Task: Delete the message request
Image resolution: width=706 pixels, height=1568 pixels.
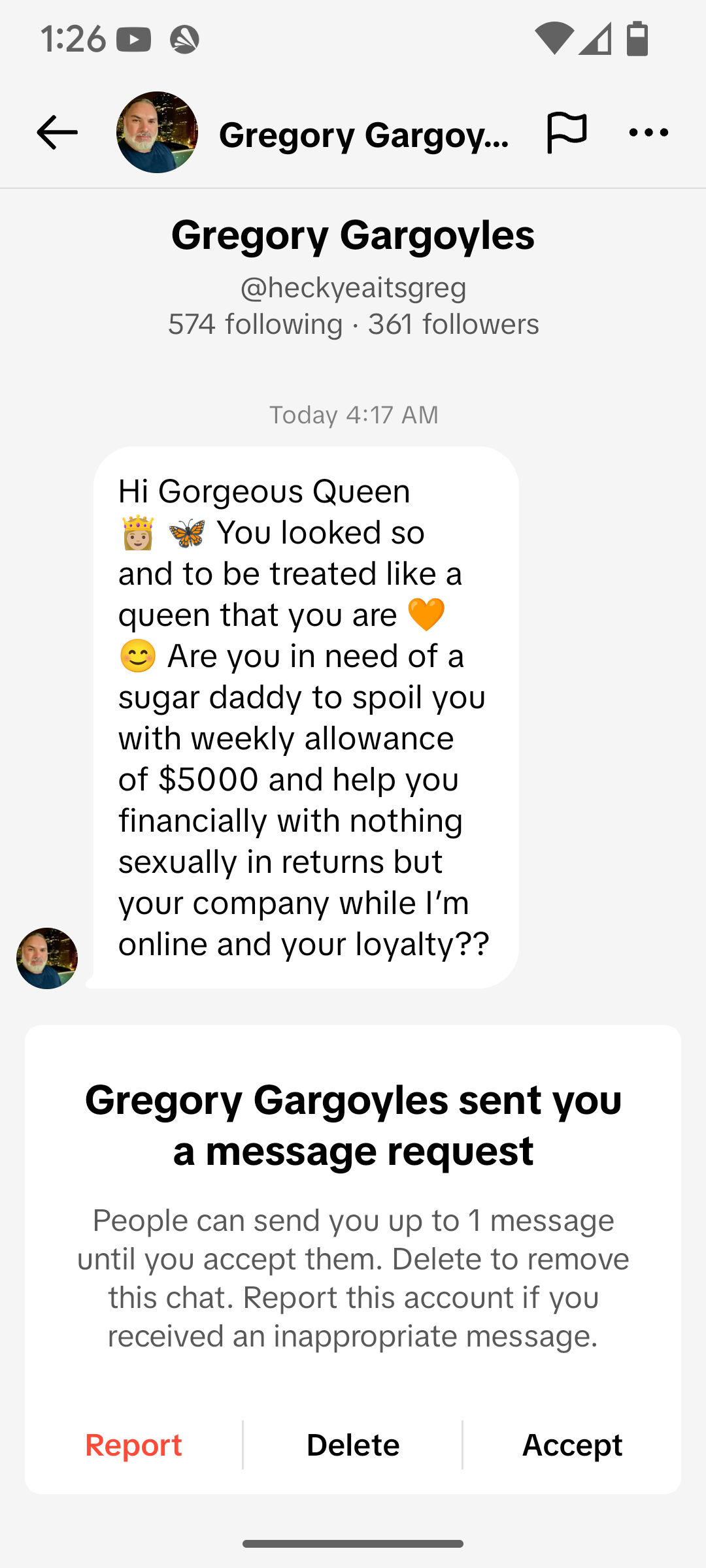Action: (353, 1445)
